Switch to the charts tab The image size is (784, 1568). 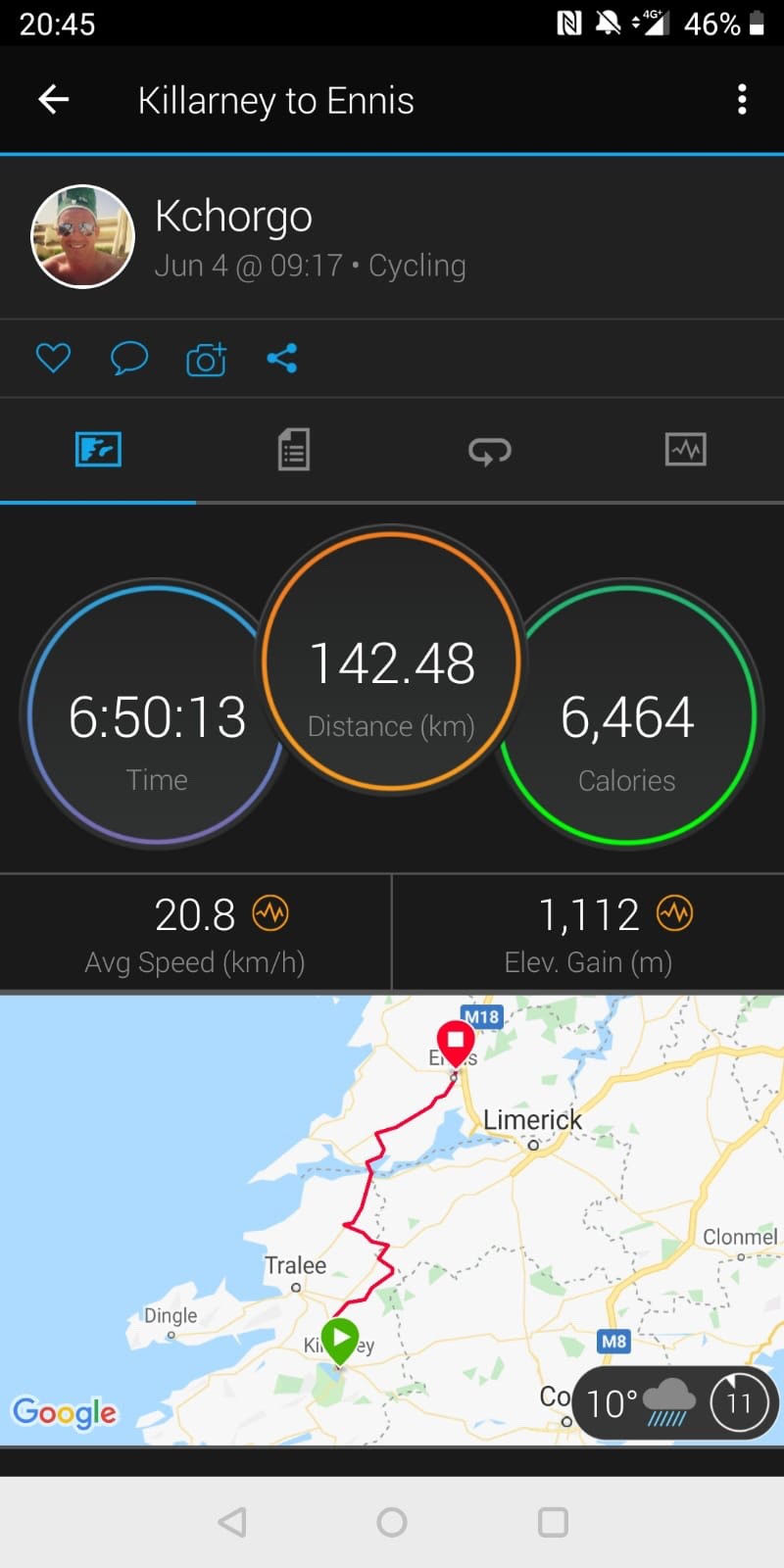pos(685,451)
